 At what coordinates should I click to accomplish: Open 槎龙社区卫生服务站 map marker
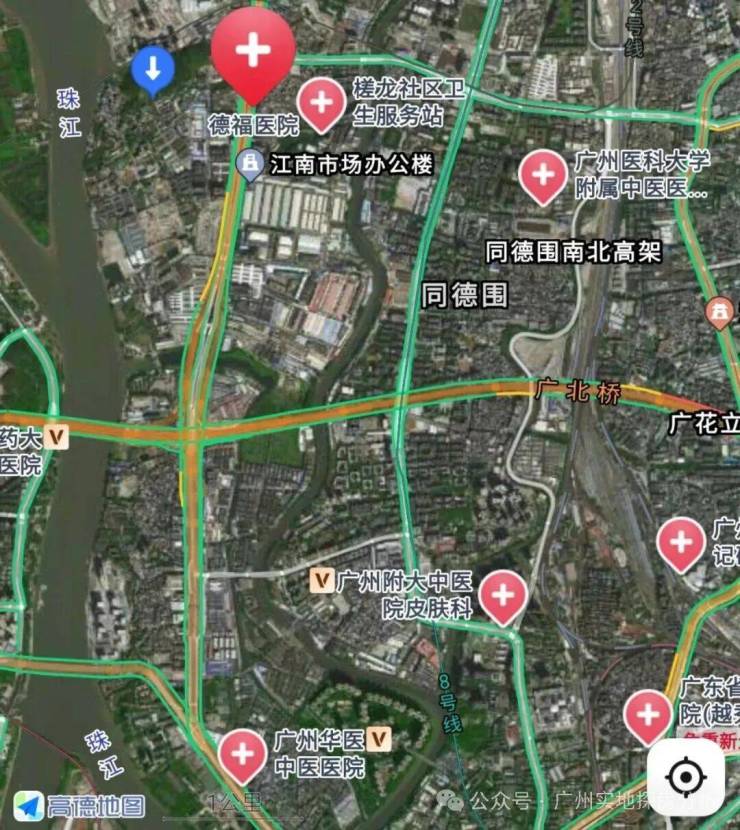pos(322,103)
